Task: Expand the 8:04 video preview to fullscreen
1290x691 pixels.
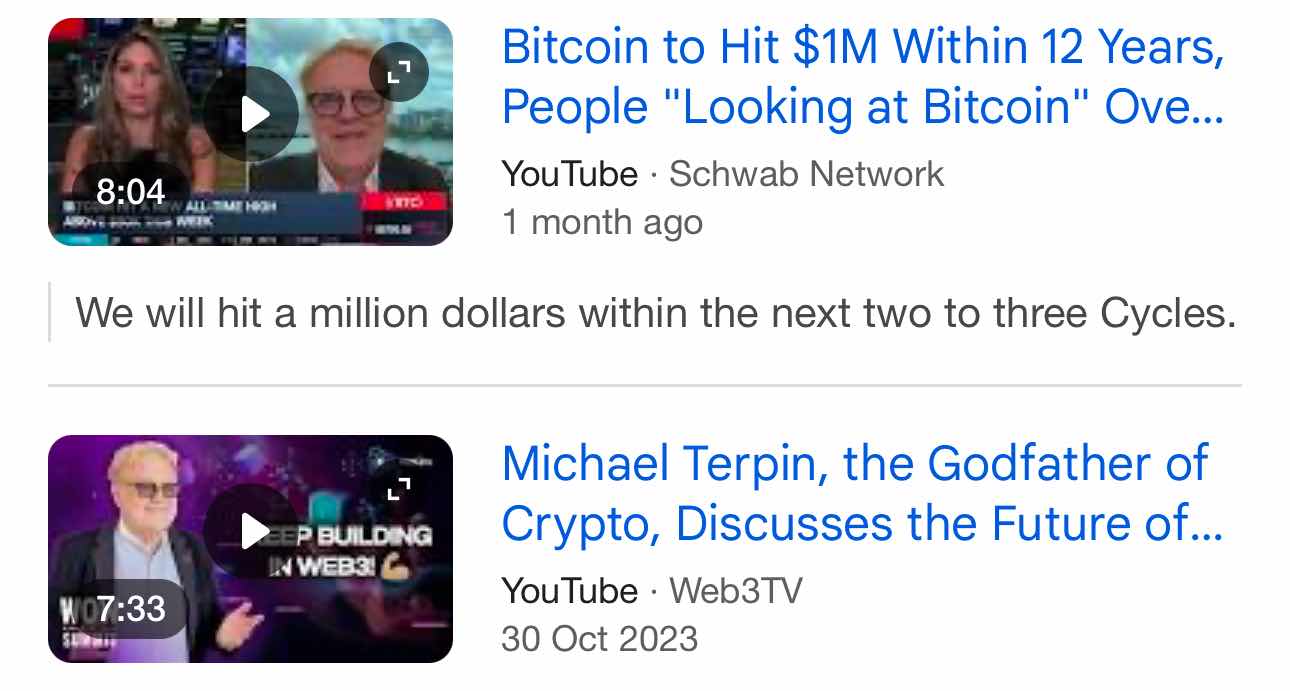Action: pyautogui.click(x=399, y=72)
